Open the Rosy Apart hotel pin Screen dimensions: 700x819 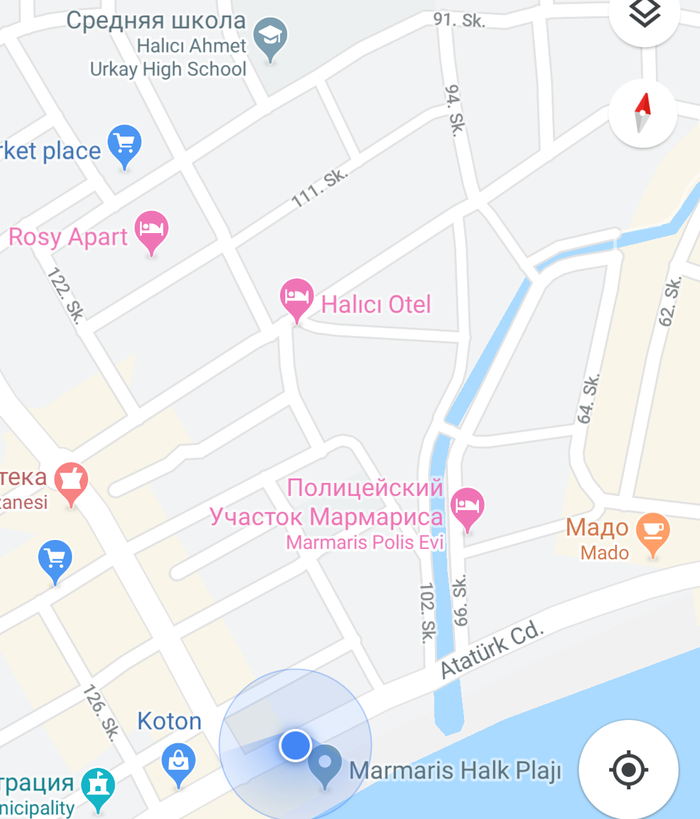[x=151, y=231]
